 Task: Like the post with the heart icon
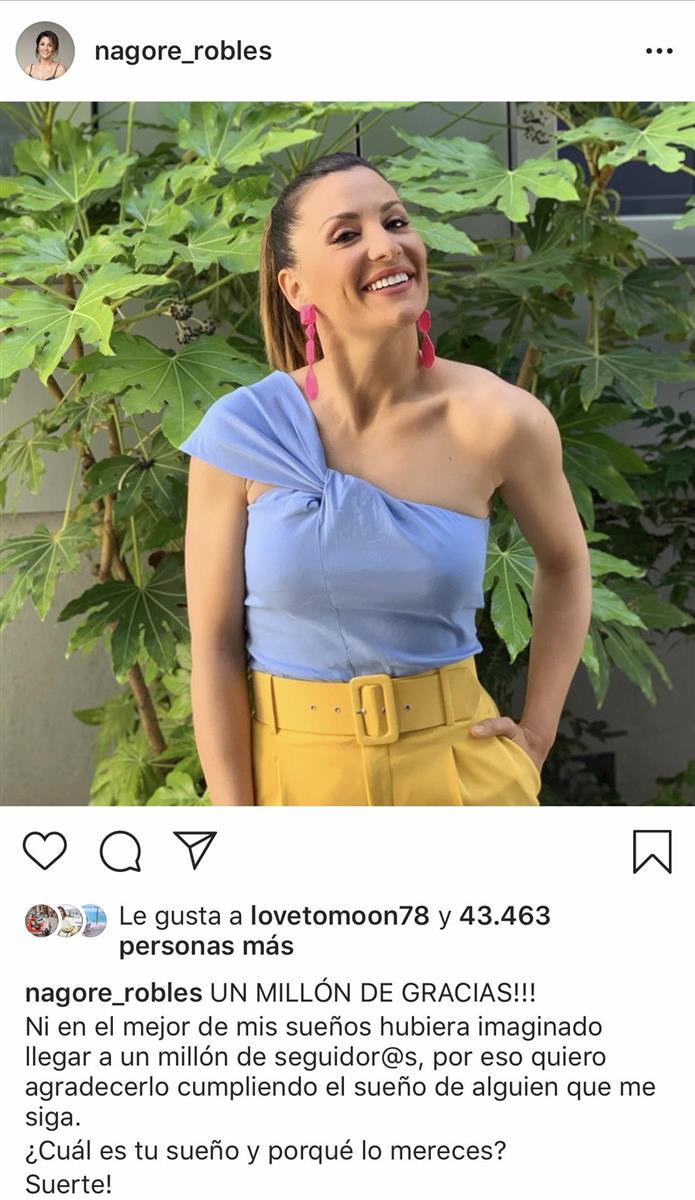(x=44, y=851)
